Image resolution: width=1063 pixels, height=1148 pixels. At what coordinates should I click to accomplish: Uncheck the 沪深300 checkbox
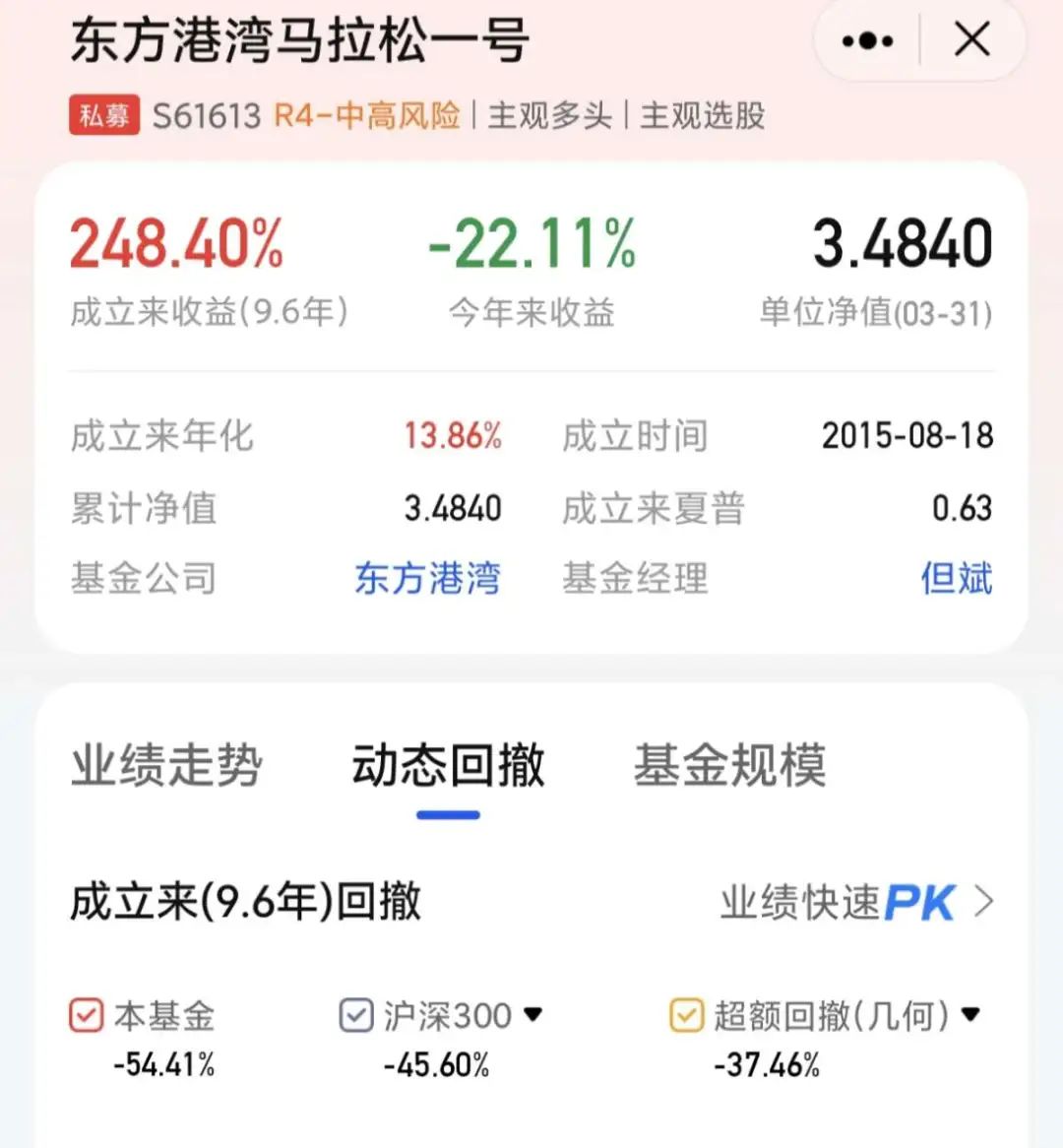coord(355,1015)
